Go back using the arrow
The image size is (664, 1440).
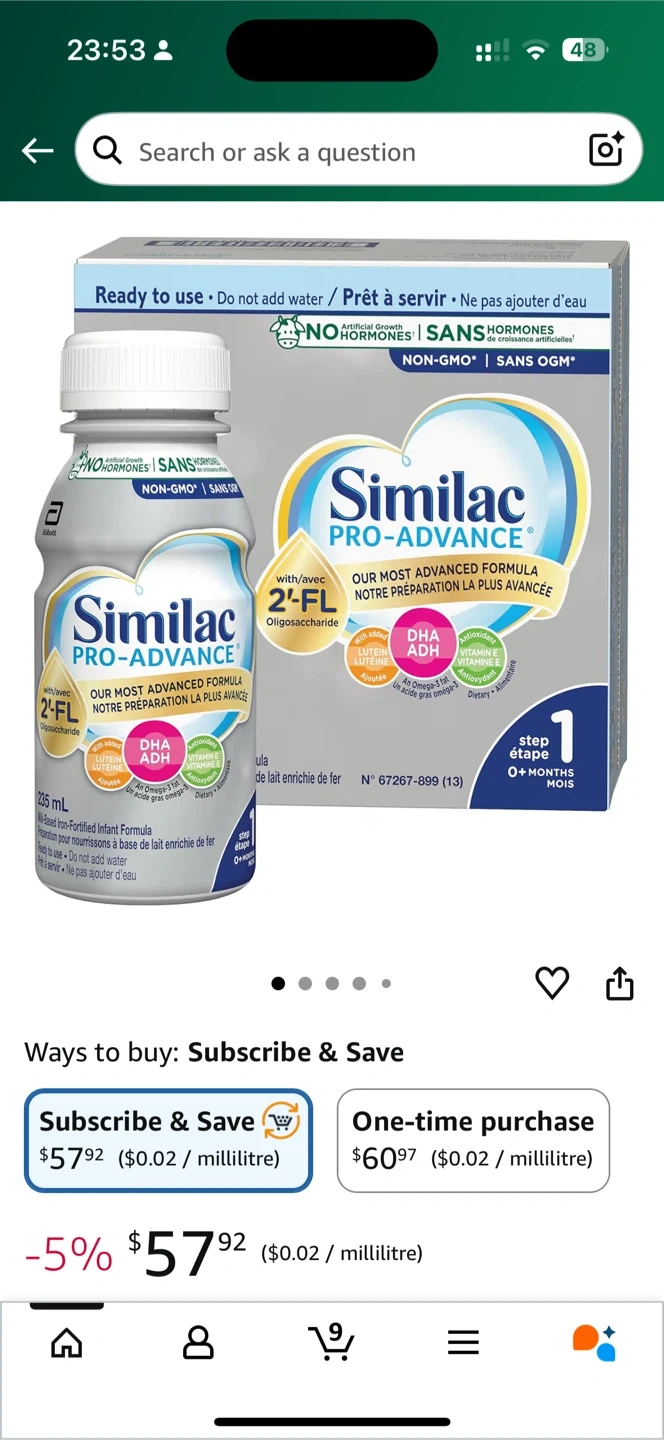pyautogui.click(x=38, y=151)
